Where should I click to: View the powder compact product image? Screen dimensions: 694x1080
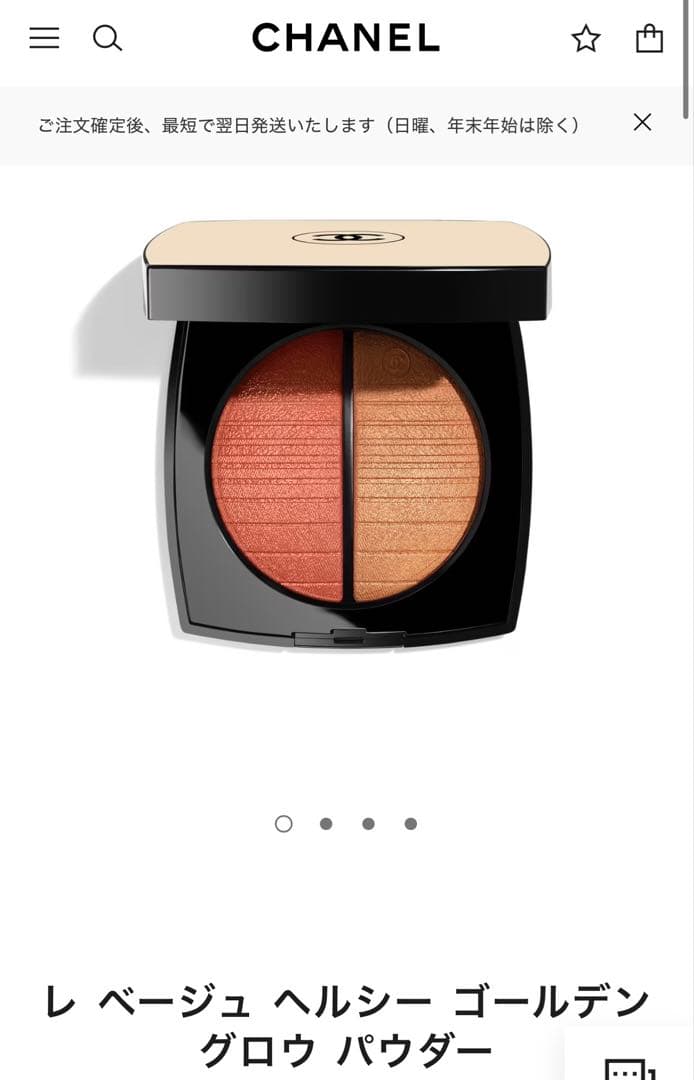(347, 435)
